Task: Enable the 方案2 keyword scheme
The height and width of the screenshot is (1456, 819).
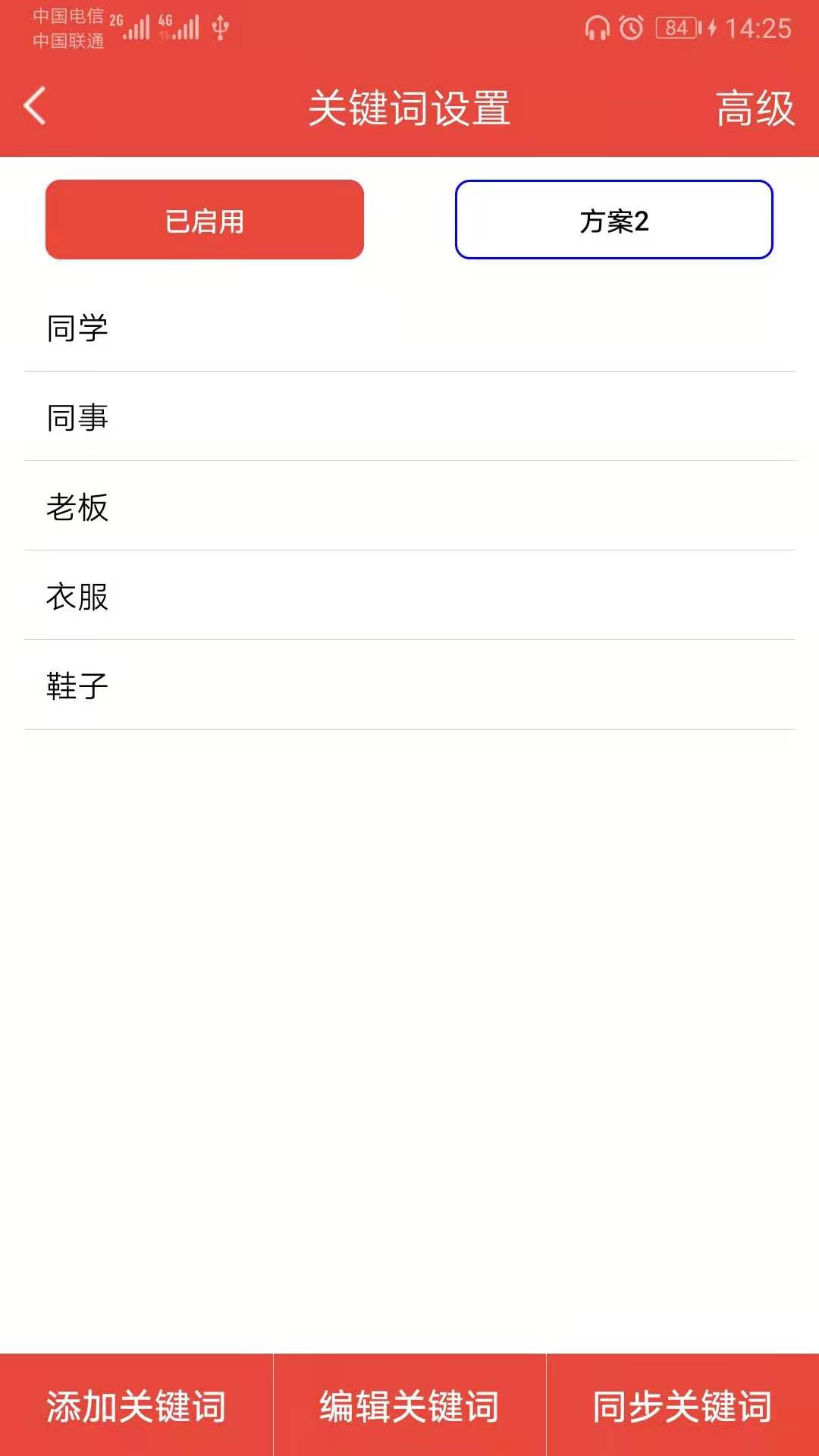Action: (614, 218)
